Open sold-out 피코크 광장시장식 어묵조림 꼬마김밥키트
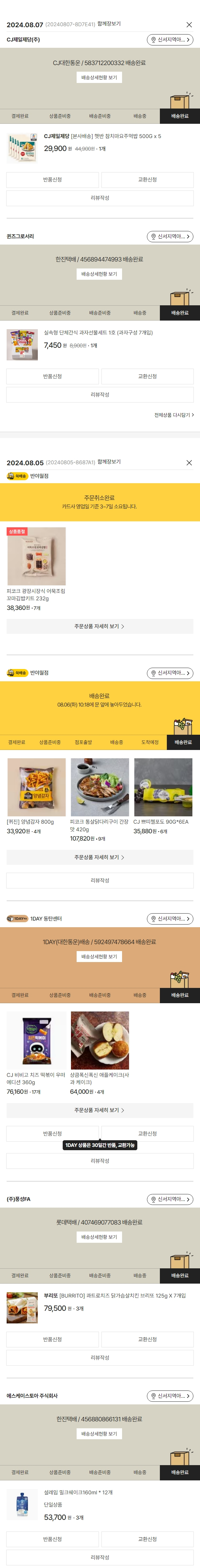This screenshot has height=1568, width=200. (36, 557)
